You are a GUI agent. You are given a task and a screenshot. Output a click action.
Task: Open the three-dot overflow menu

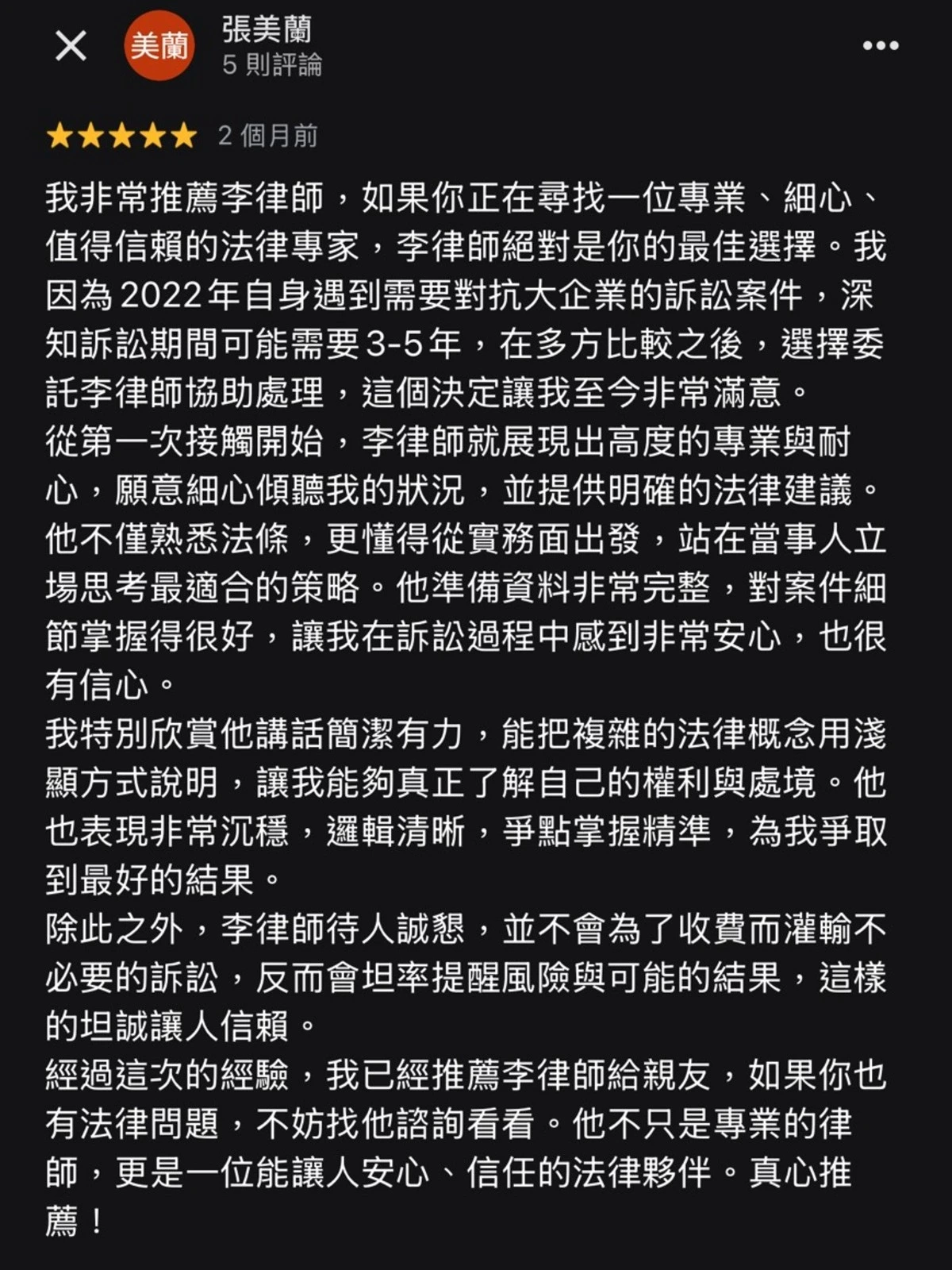881,46
